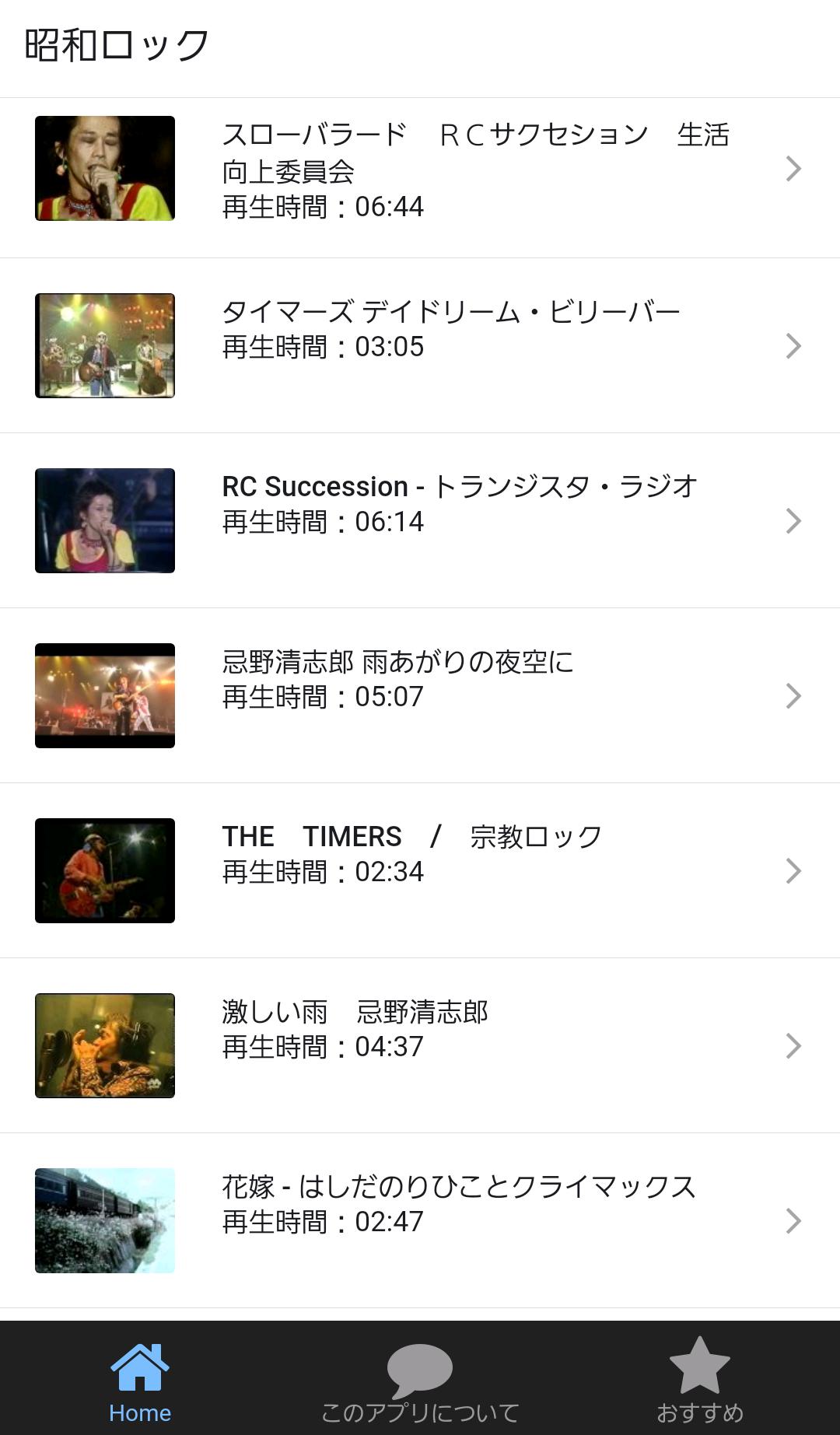The image size is (840, 1435).
Task: Select 忌野清志郎 雨あがりの夜空に
Action: 420,695
